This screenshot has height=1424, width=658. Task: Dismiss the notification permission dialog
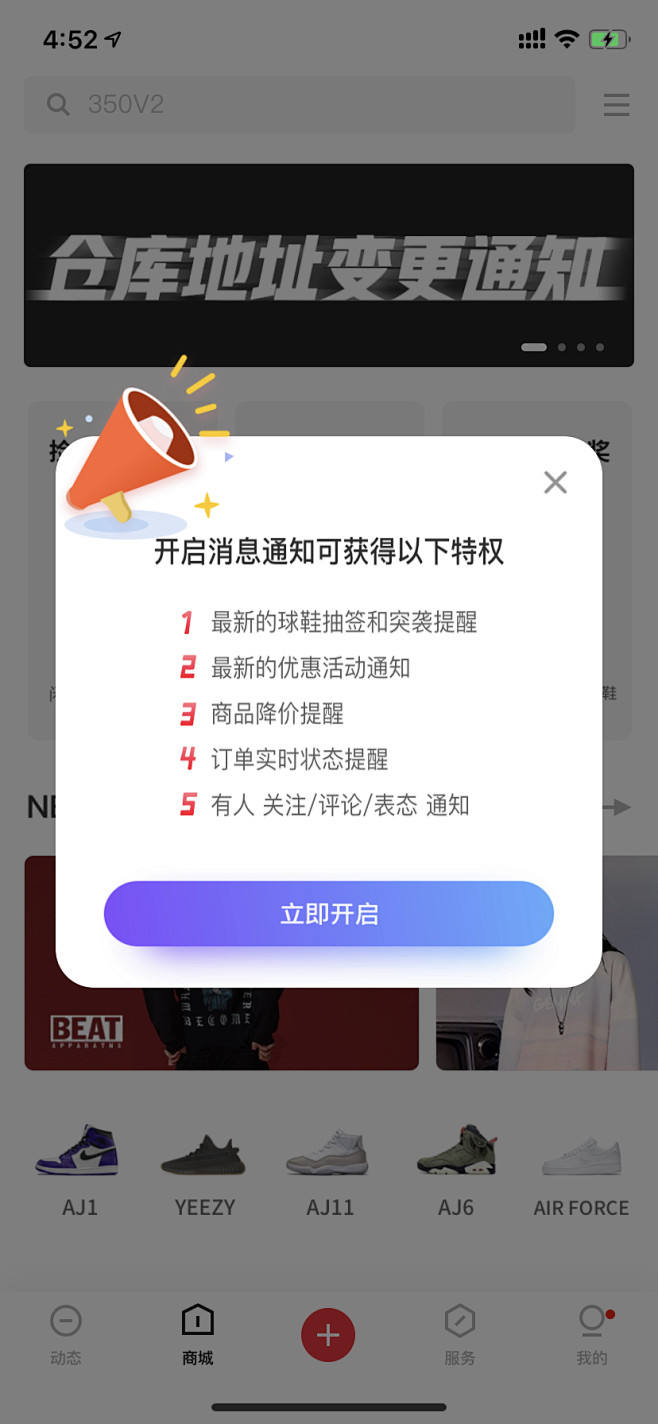tap(555, 483)
